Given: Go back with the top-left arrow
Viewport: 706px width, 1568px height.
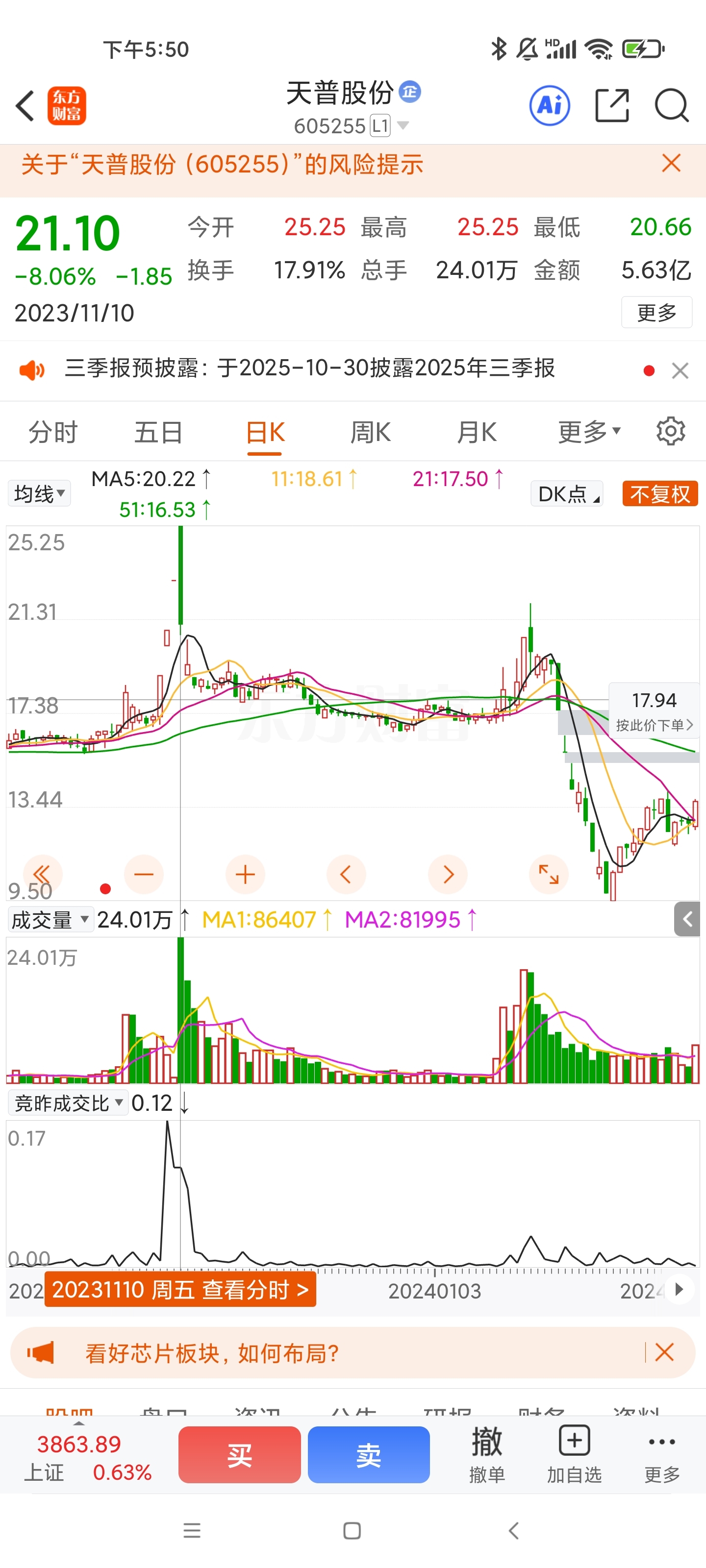Looking at the screenshot, I should pos(25,106).
